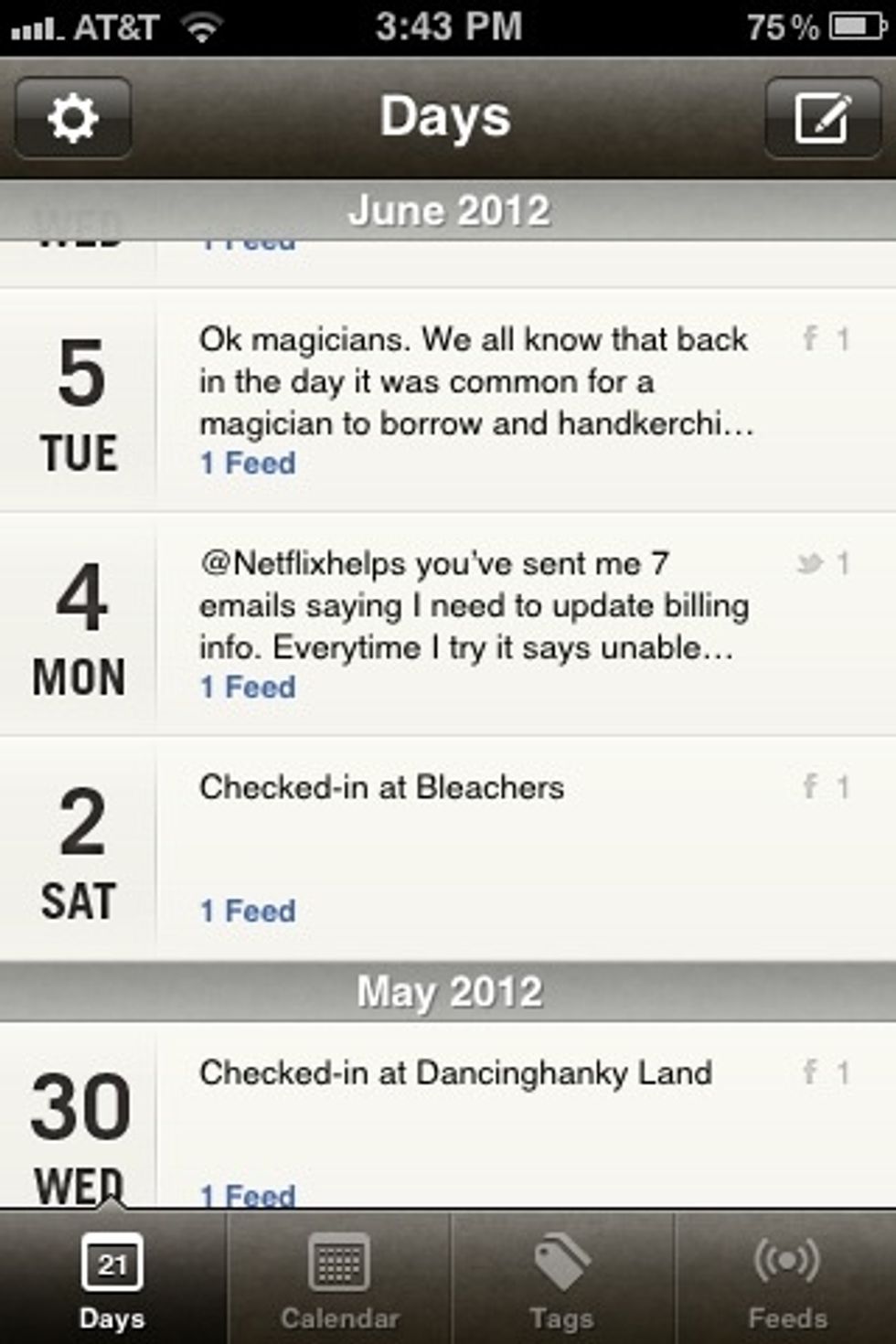896x1344 pixels.
Task: Compose a new entry
Action: [822, 118]
